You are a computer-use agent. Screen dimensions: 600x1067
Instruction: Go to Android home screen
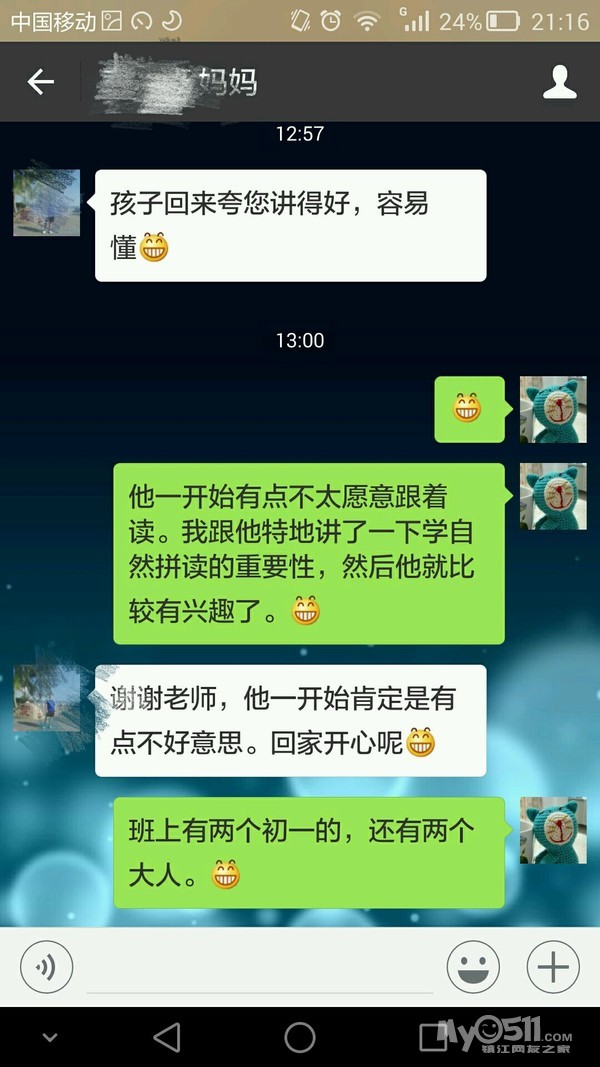tap(300, 1037)
